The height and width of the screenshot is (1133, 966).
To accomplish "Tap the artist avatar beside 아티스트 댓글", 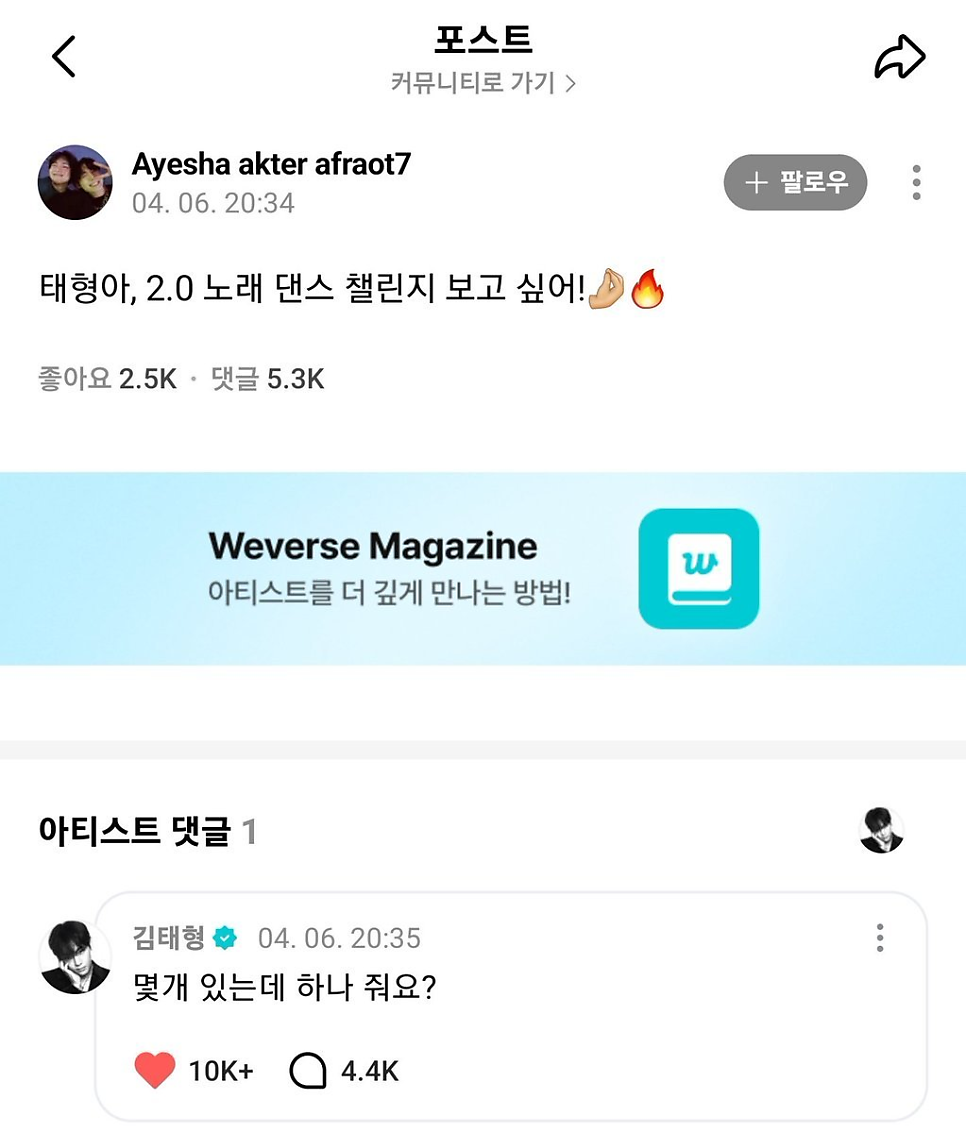I will point(881,831).
